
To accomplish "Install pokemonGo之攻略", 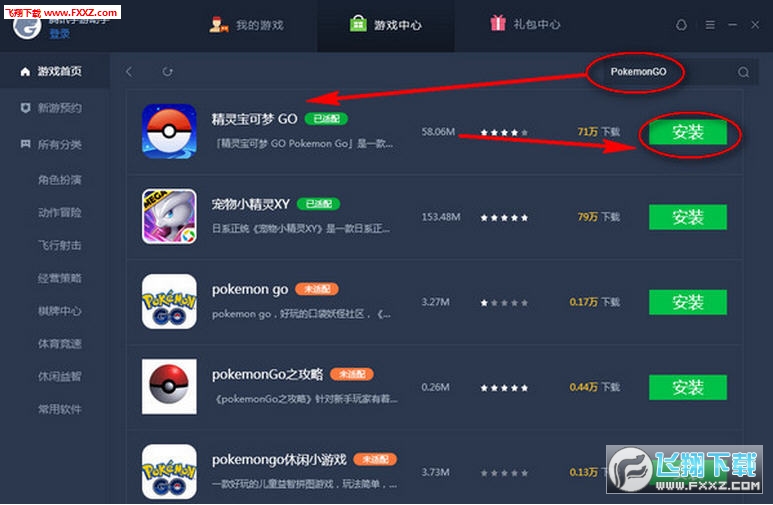I will click(688, 387).
